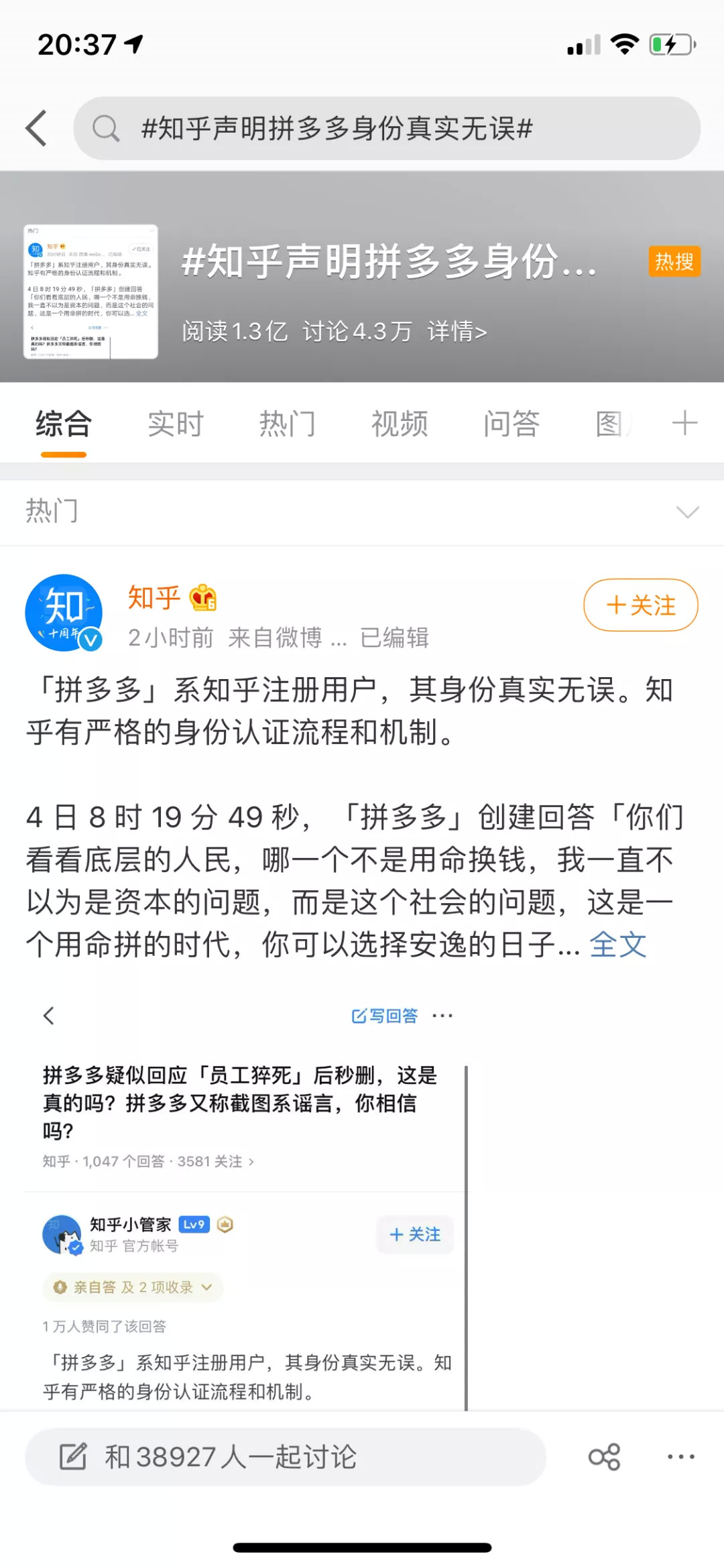Switch to the 问答 tab

tap(511, 424)
